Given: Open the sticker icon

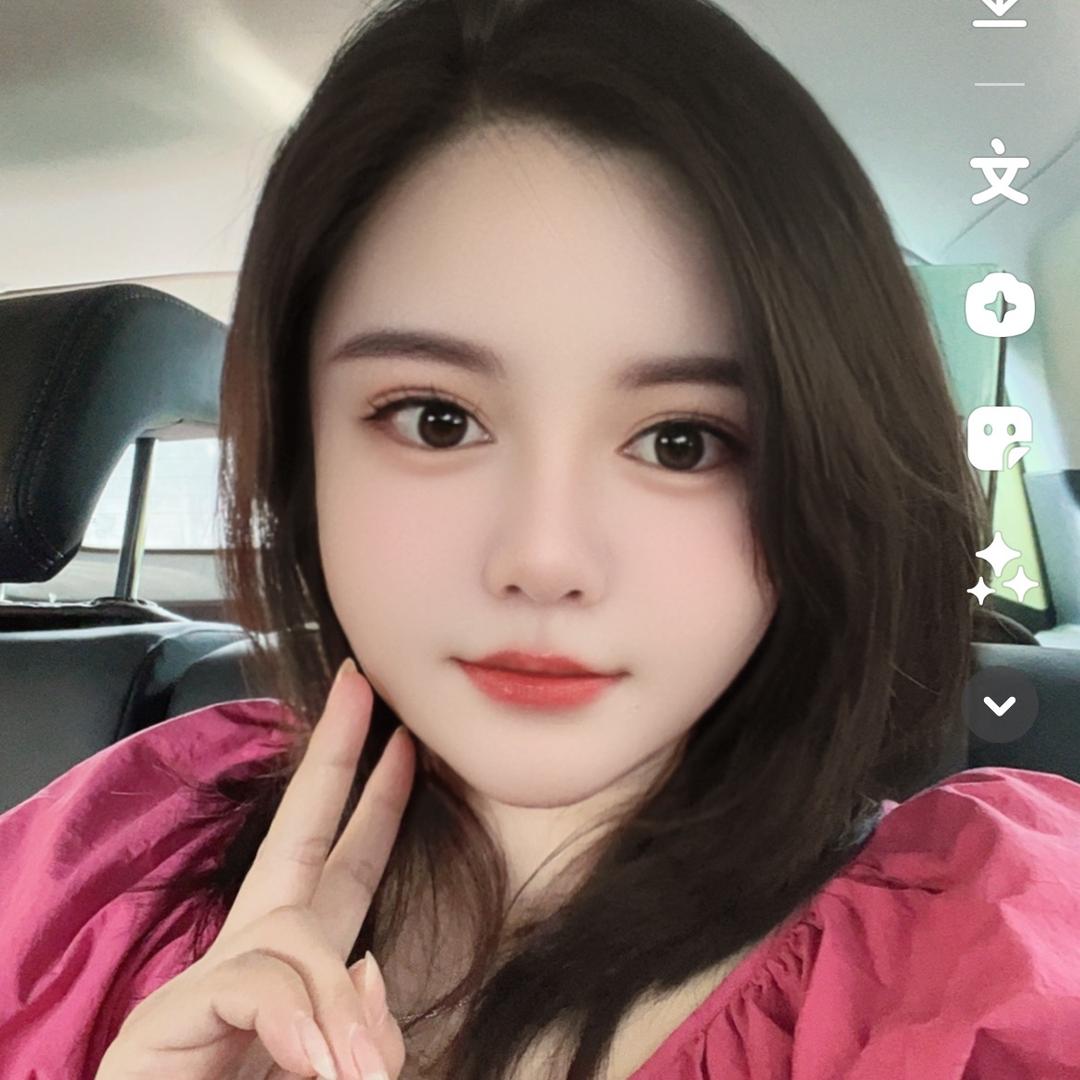Looking at the screenshot, I should point(1000,439).
